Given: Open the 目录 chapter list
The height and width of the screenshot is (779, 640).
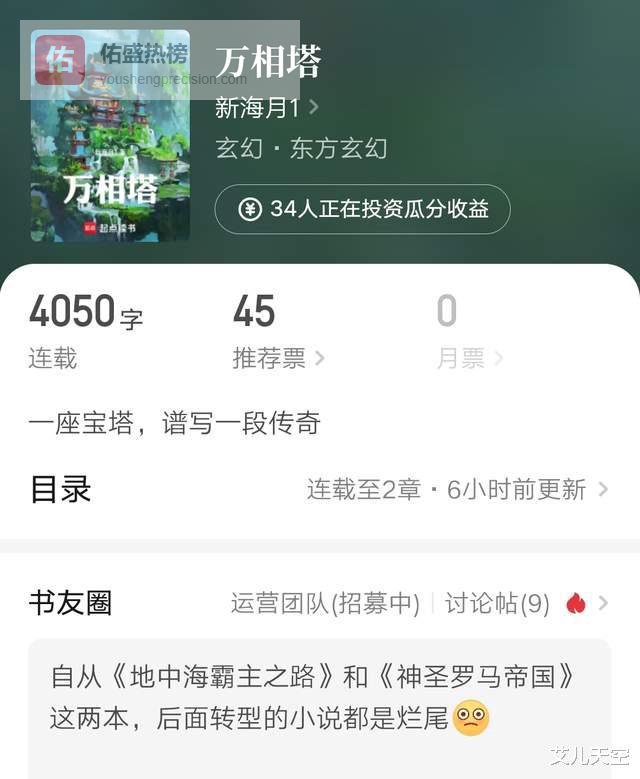Looking at the screenshot, I should [x=319, y=489].
